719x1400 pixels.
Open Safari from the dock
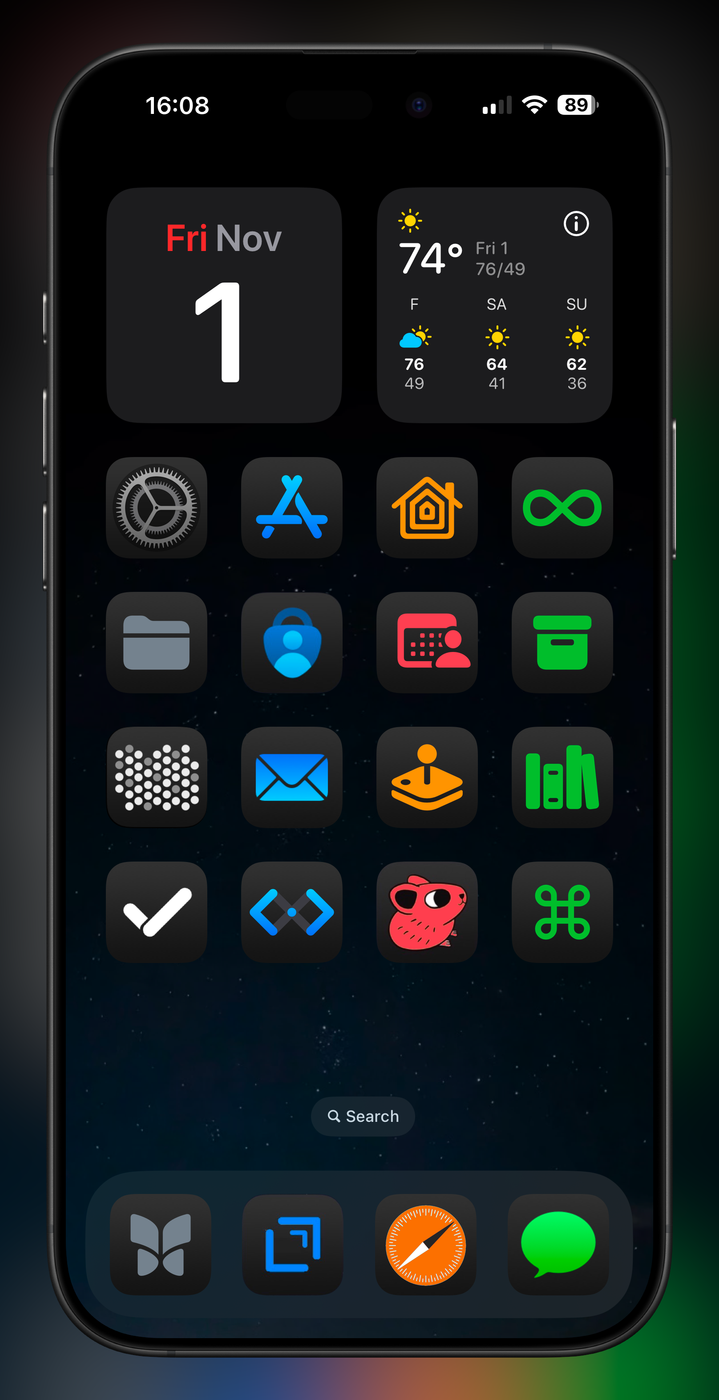(426, 1245)
